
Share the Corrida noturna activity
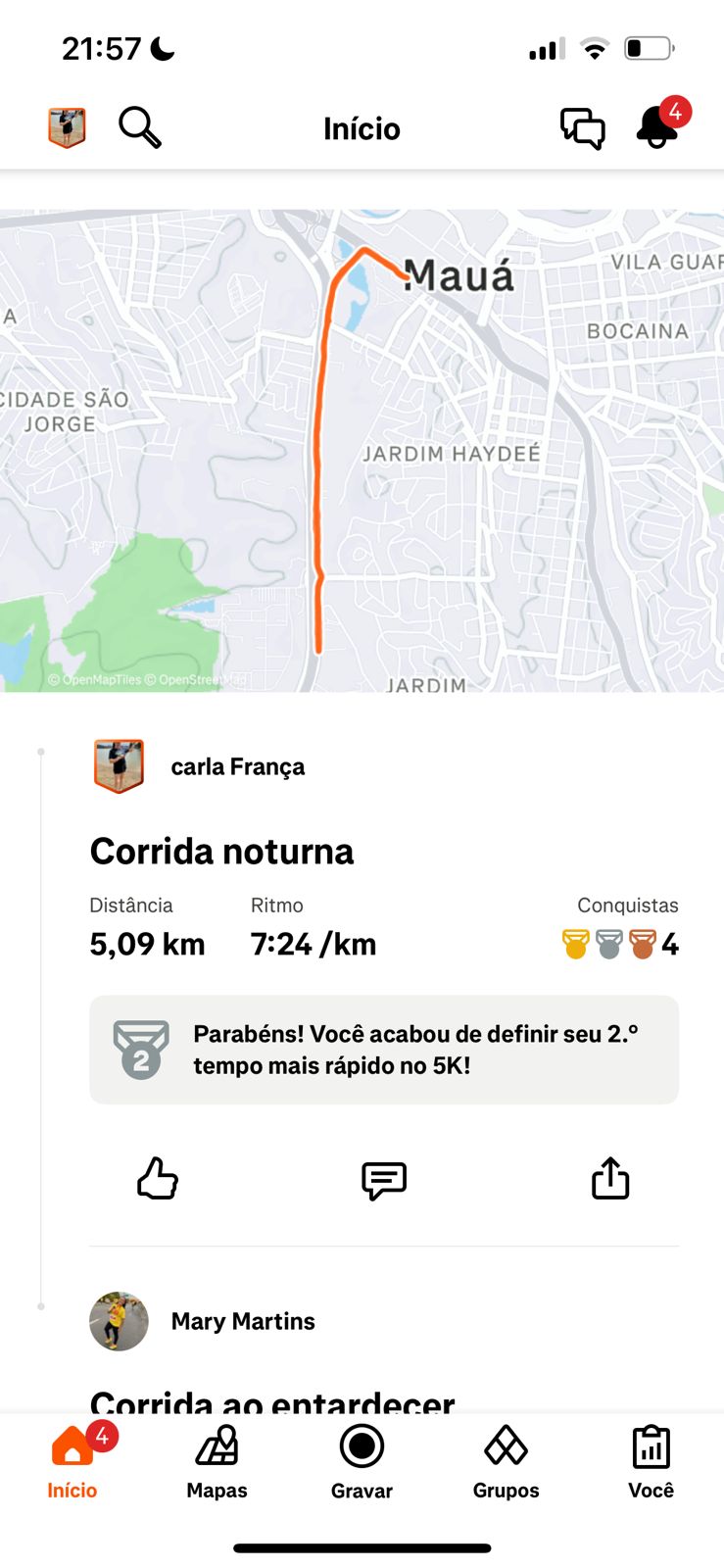[609, 1179]
